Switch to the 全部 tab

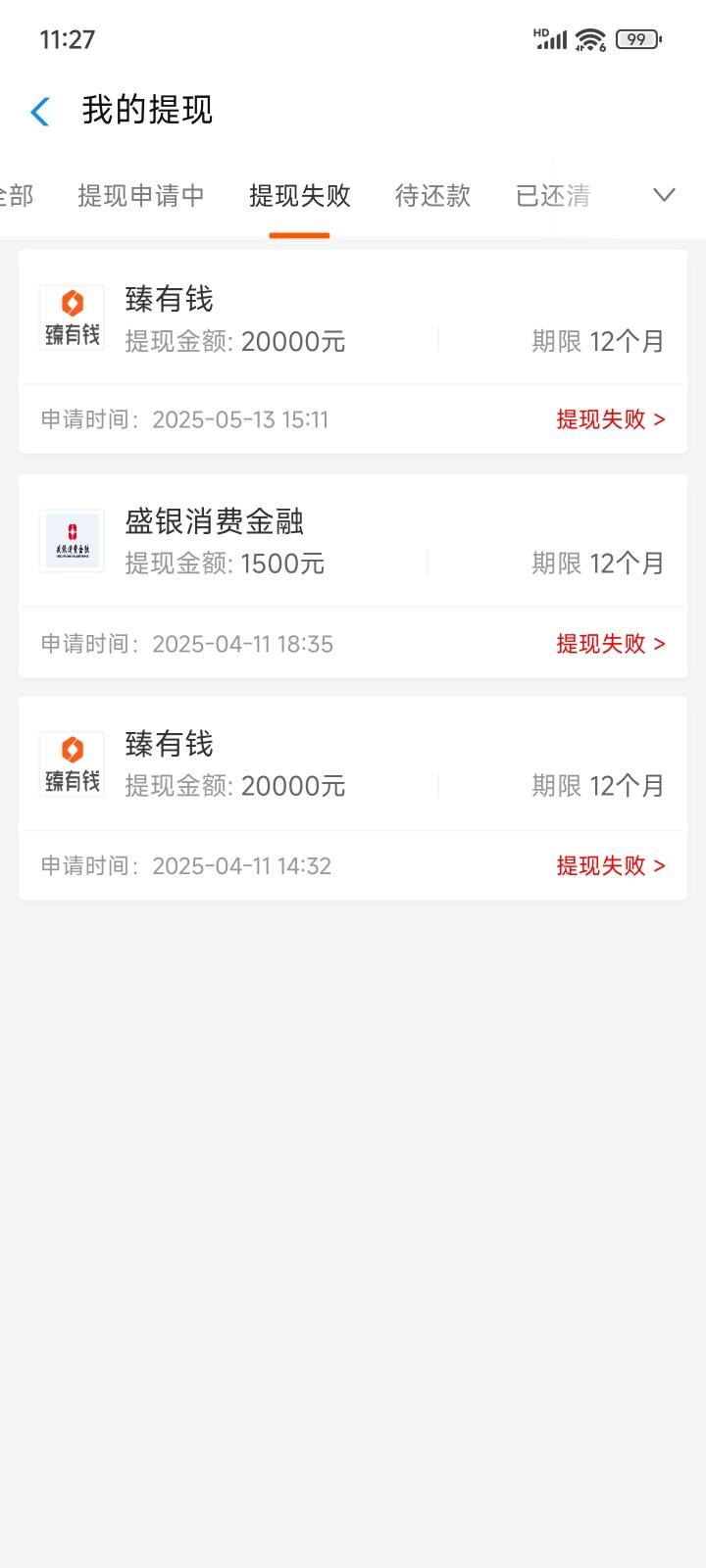point(16,196)
